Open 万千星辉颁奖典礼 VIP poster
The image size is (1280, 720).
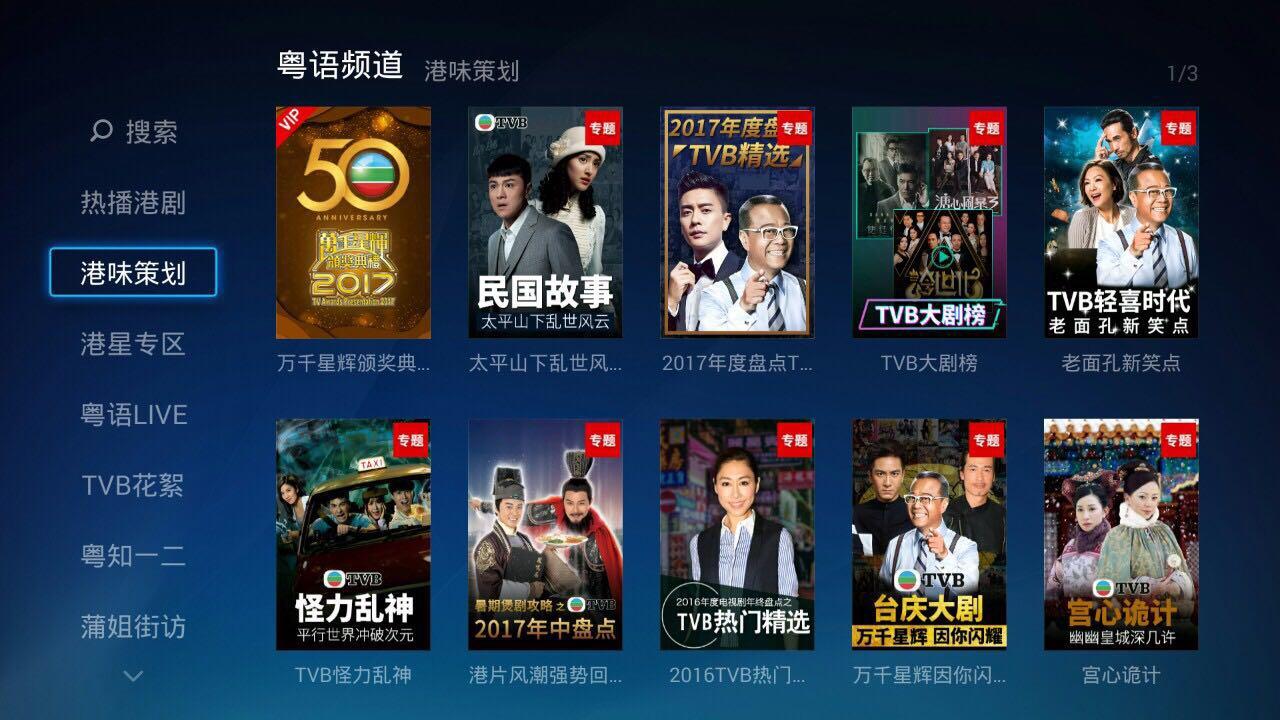353,223
